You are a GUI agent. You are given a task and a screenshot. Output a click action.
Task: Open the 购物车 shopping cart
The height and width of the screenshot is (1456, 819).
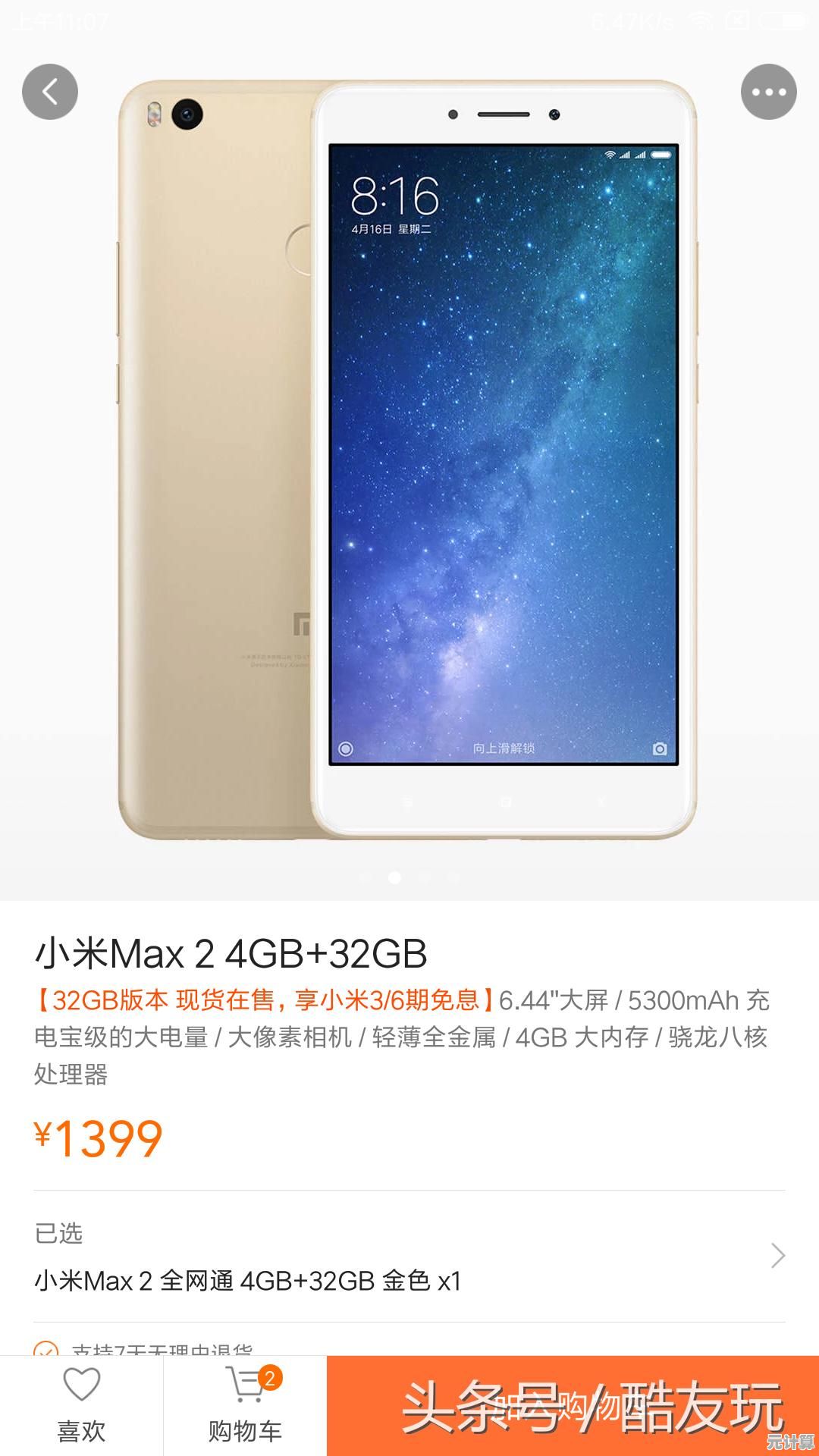tap(245, 1405)
